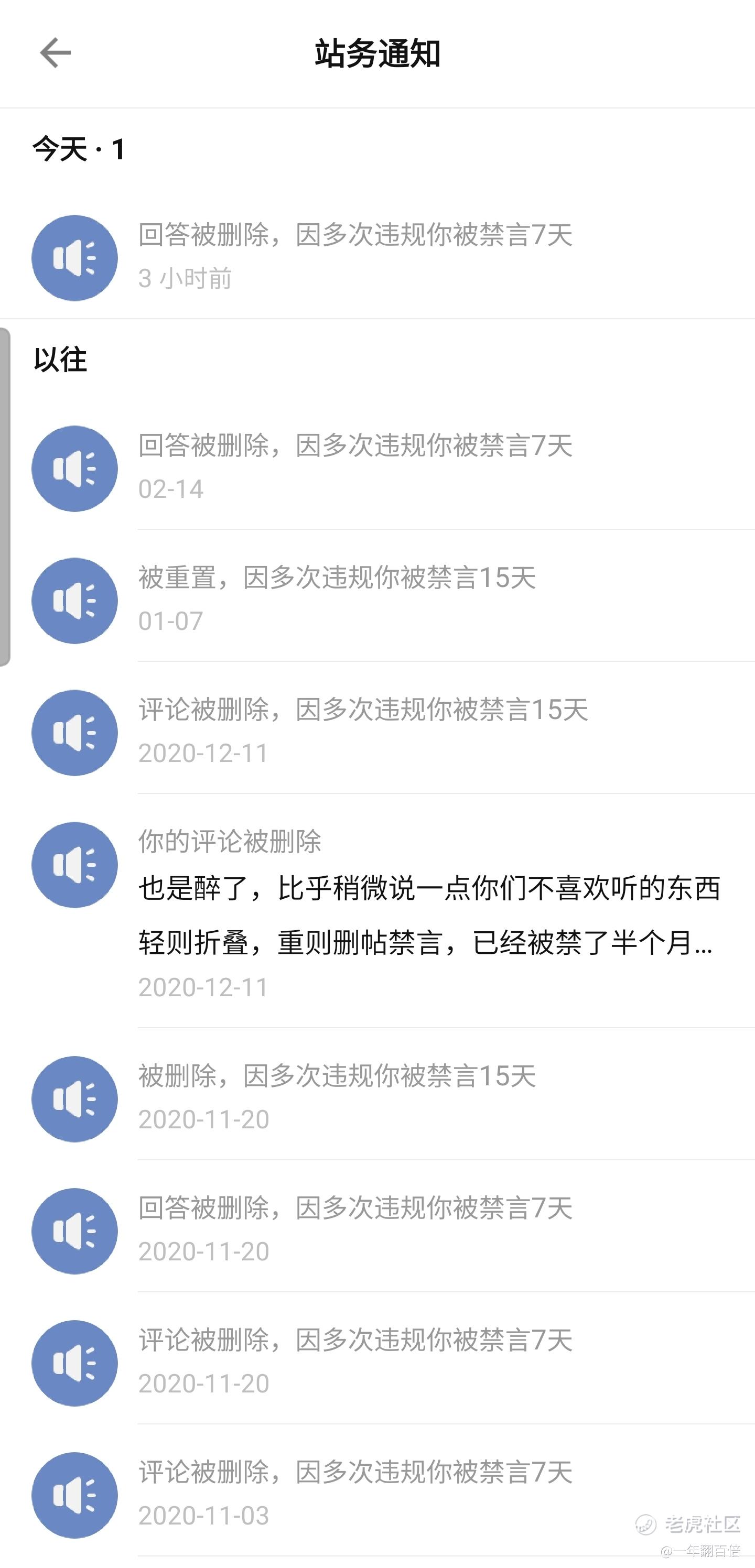Open today's notice from 3 小时前

click(x=377, y=258)
